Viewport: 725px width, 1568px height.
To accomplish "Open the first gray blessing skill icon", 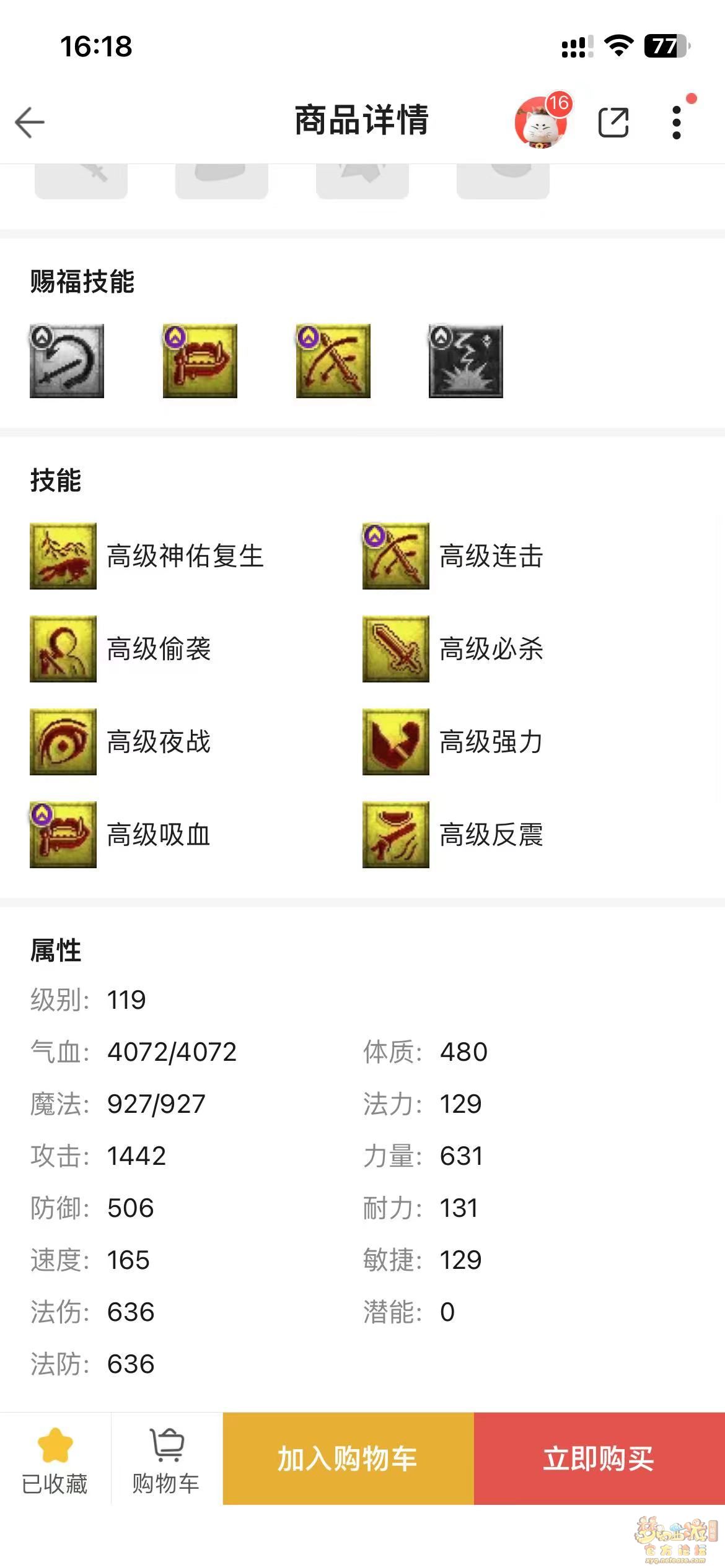I will 67,360.
